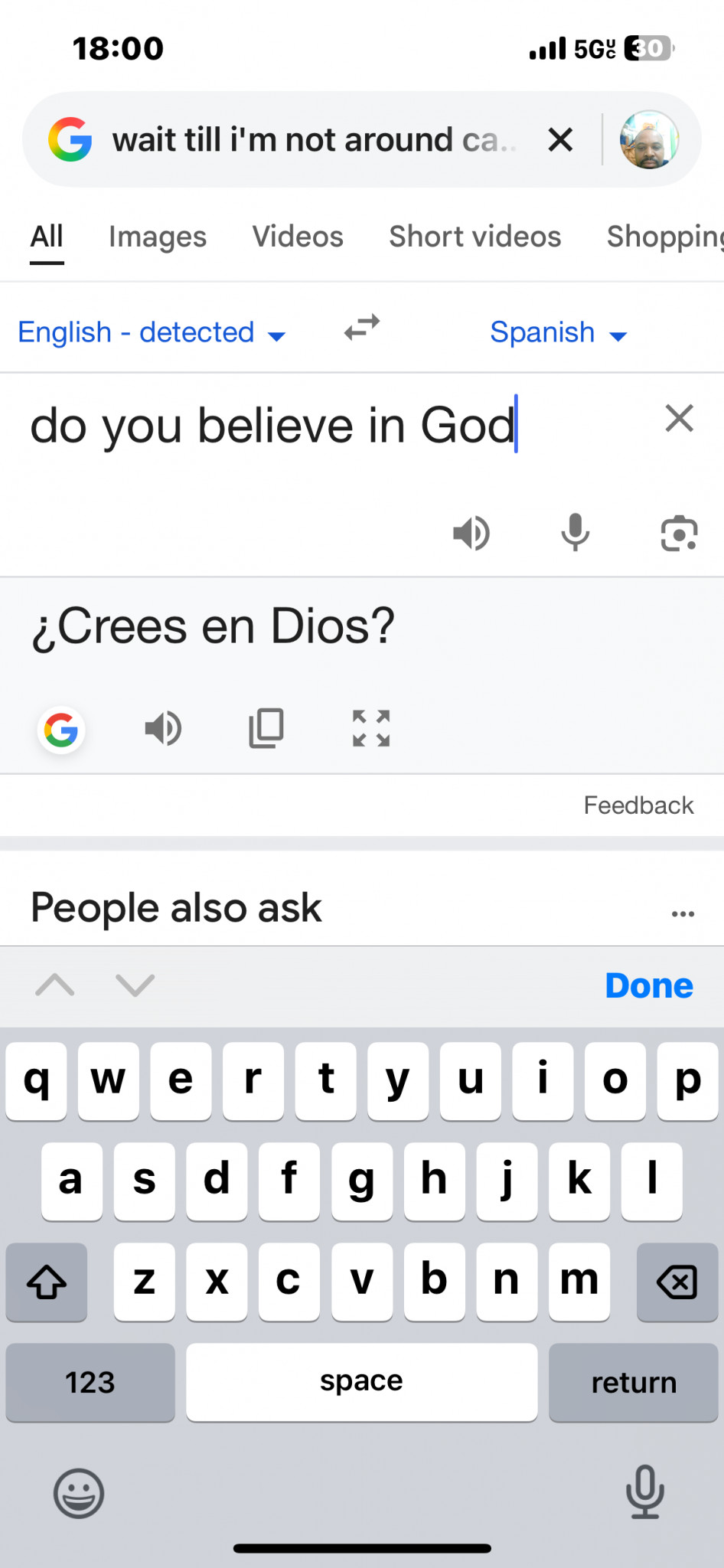Viewport: 724px width, 1568px height.
Task: Tap Done to dismiss the keyboard
Action: 649,985
